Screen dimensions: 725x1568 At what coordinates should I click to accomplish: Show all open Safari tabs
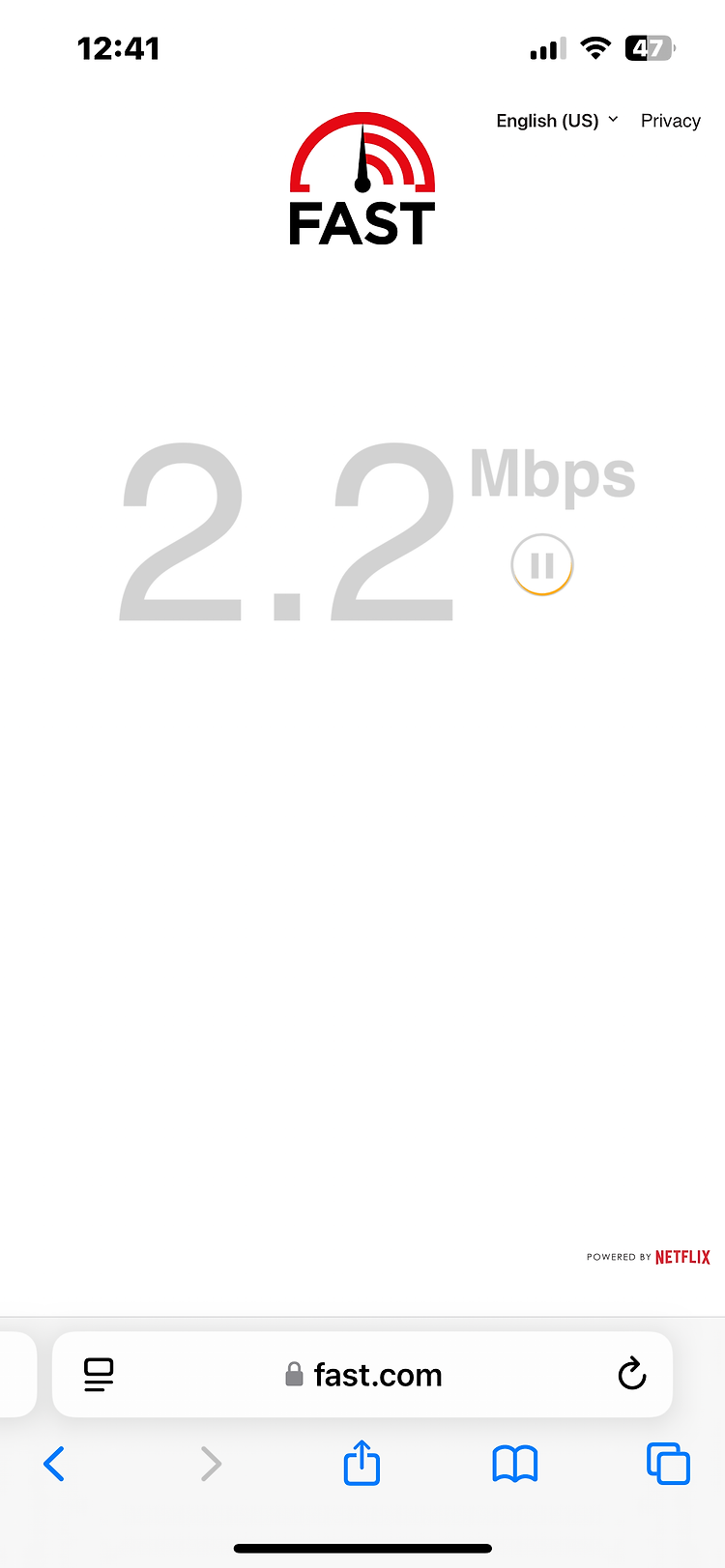coord(668,1464)
